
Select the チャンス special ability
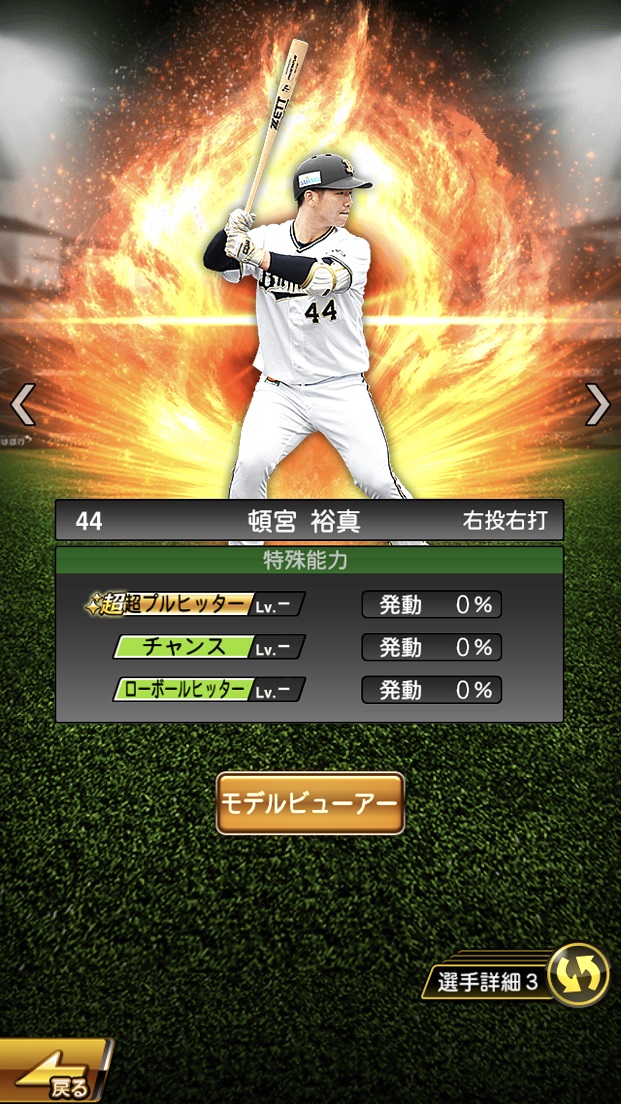(207, 647)
